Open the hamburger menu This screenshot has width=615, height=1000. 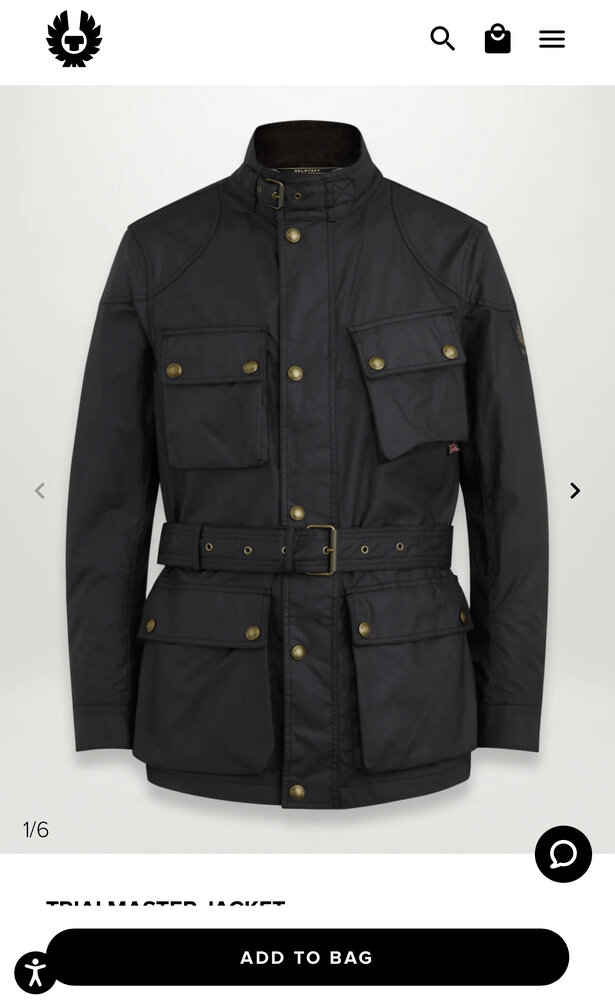[552, 39]
